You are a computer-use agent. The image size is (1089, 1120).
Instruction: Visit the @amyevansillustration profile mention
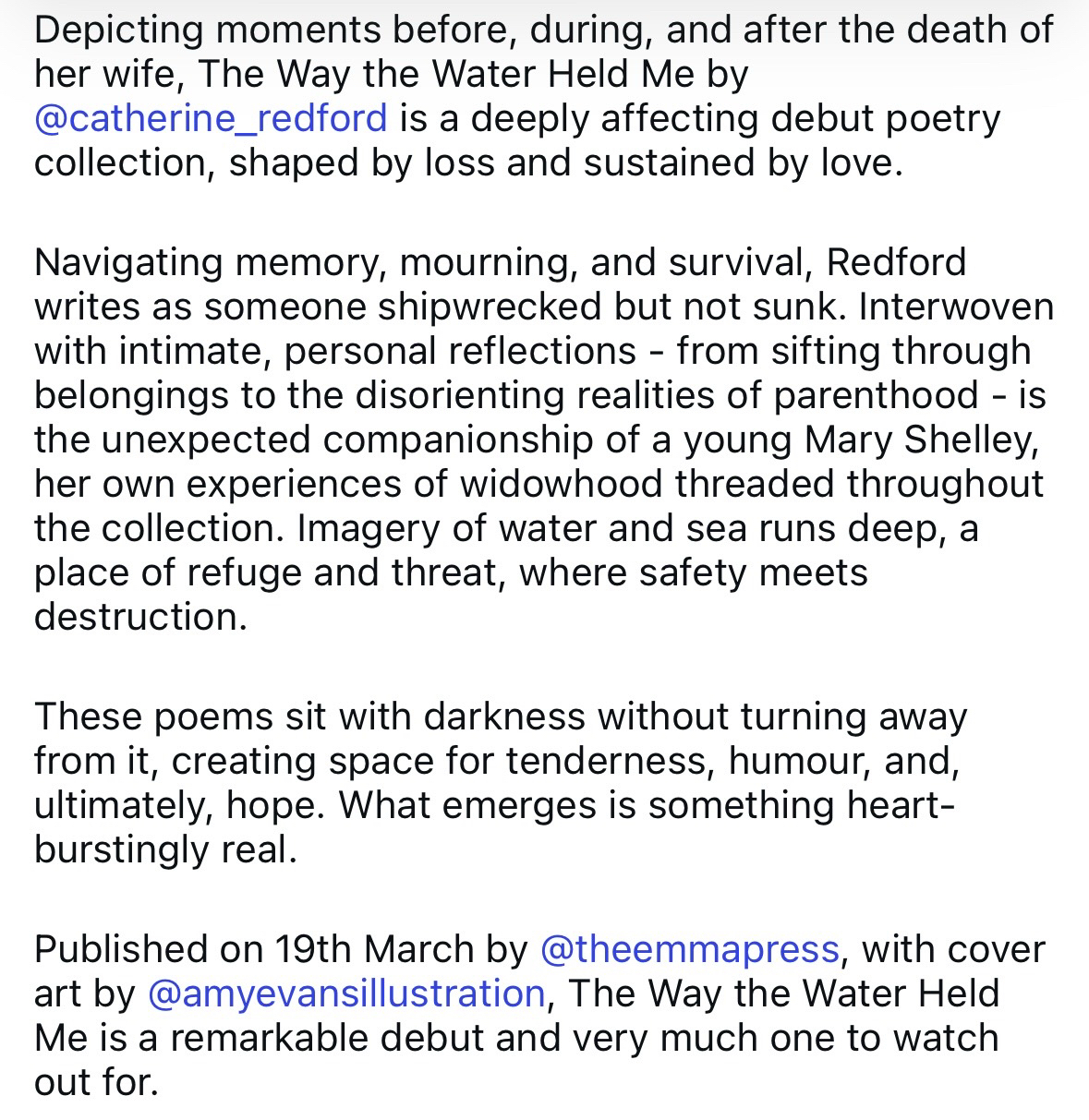[345, 994]
